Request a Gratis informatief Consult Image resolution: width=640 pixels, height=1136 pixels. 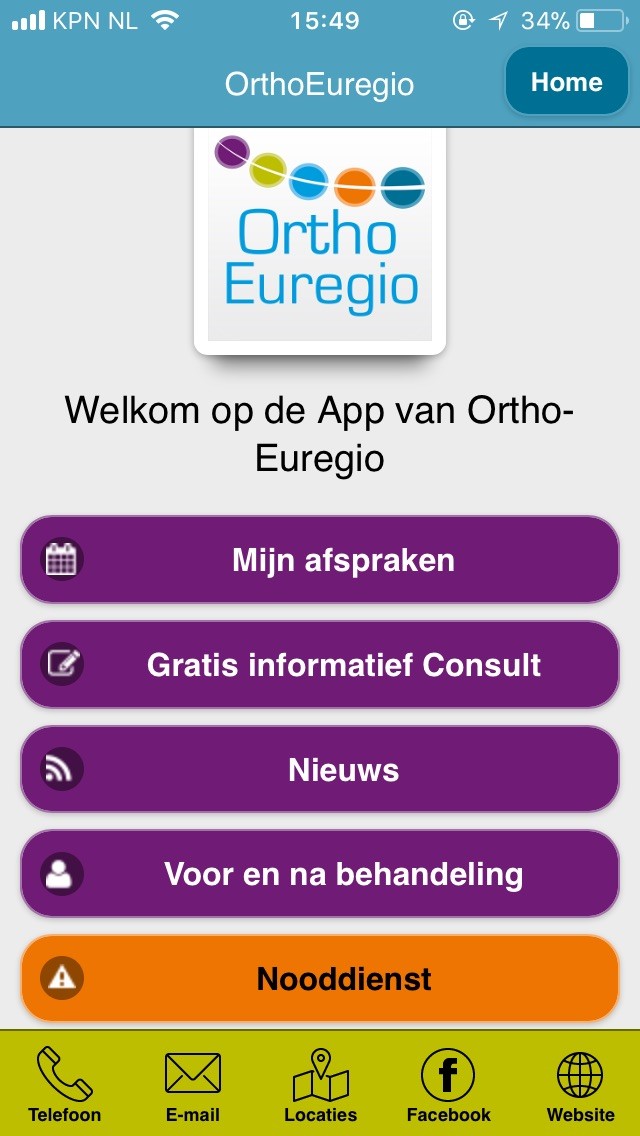(x=320, y=665)
